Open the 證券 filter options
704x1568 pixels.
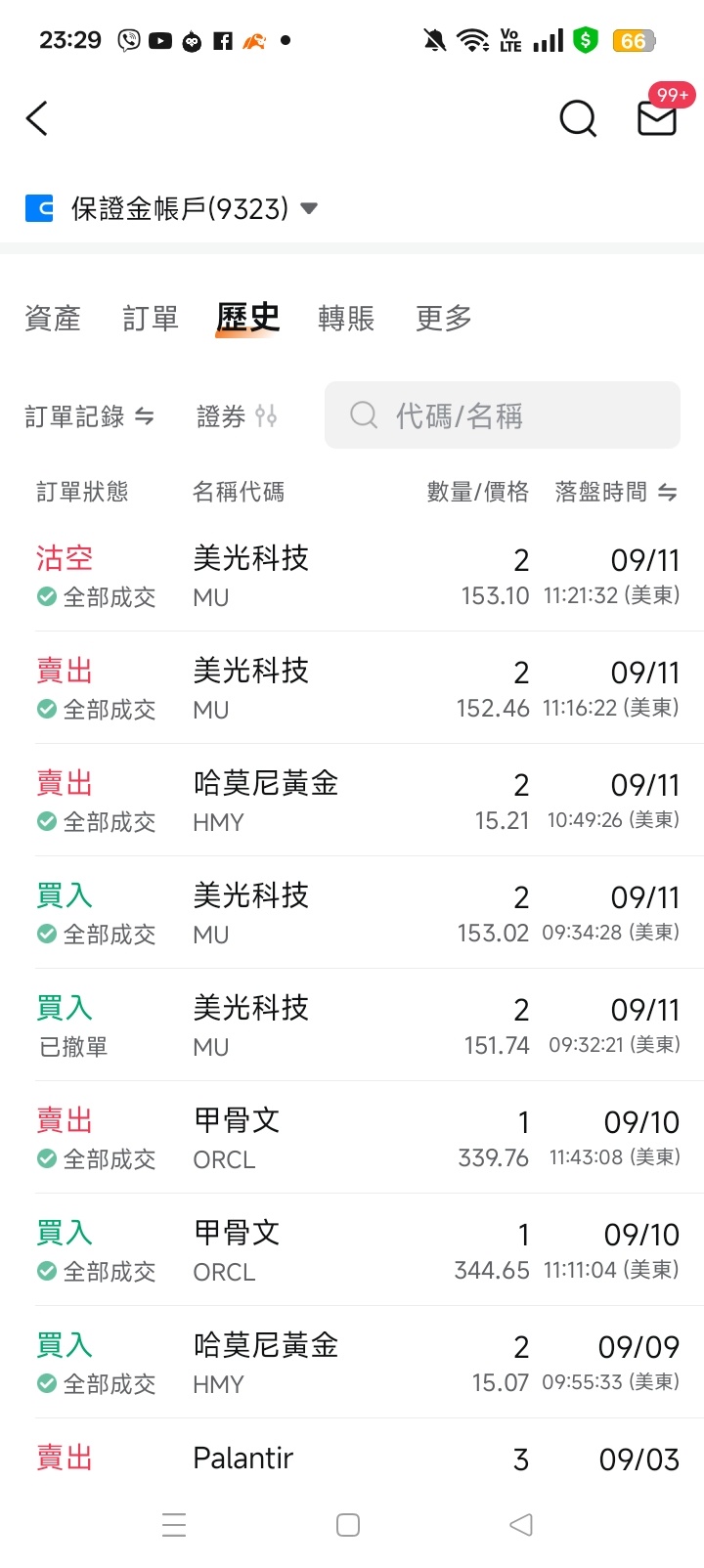(237, 417)
